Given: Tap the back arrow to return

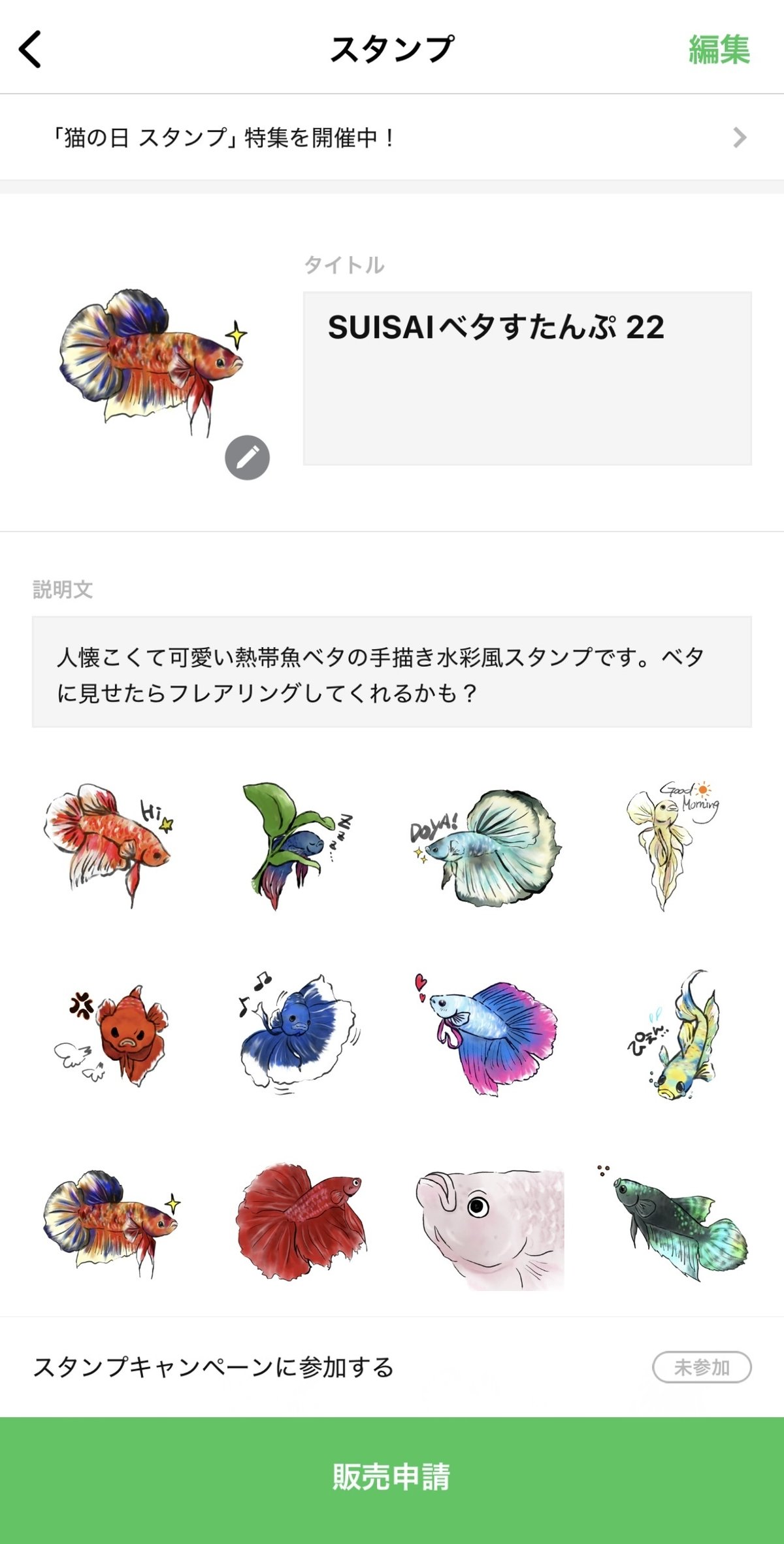Looking at the screenshot, I should (x=30, y=49).
